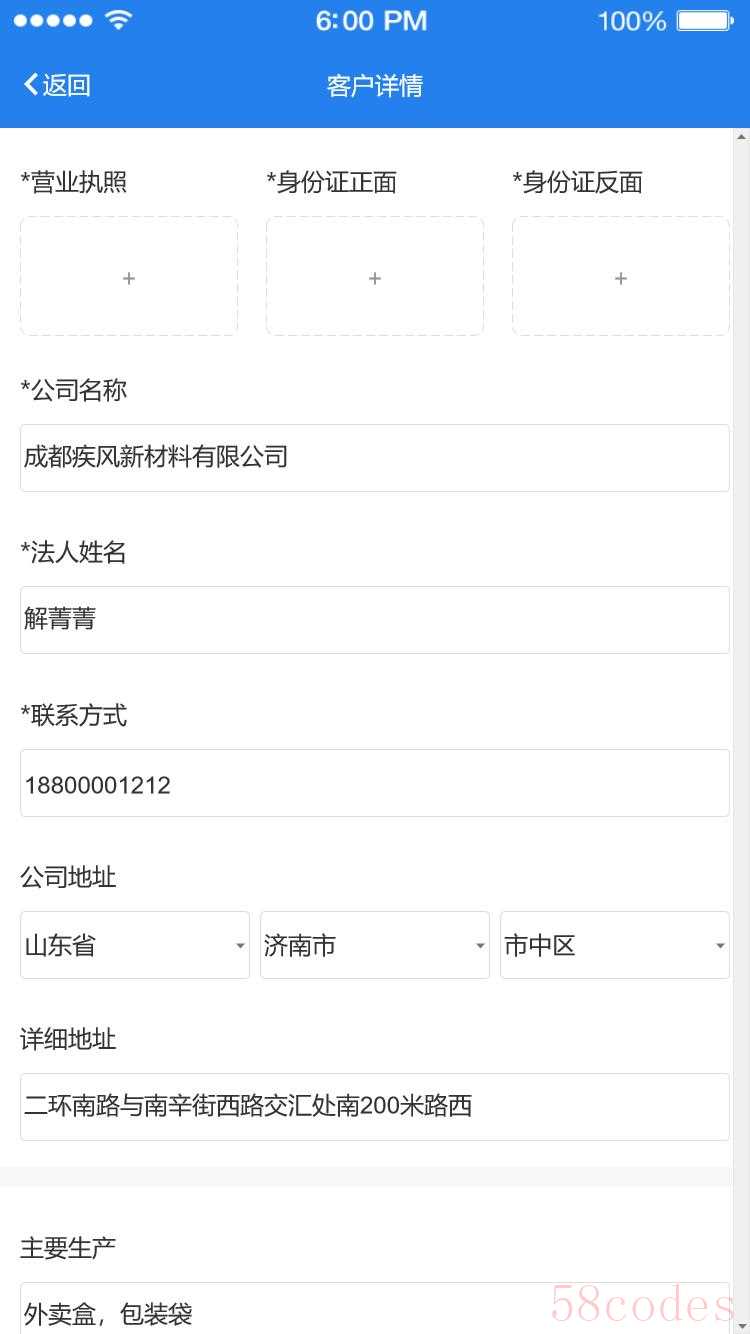This screenshot has height=1334, width=750.
Task: Edit the 公司名称 company name field
Action: 375,458
